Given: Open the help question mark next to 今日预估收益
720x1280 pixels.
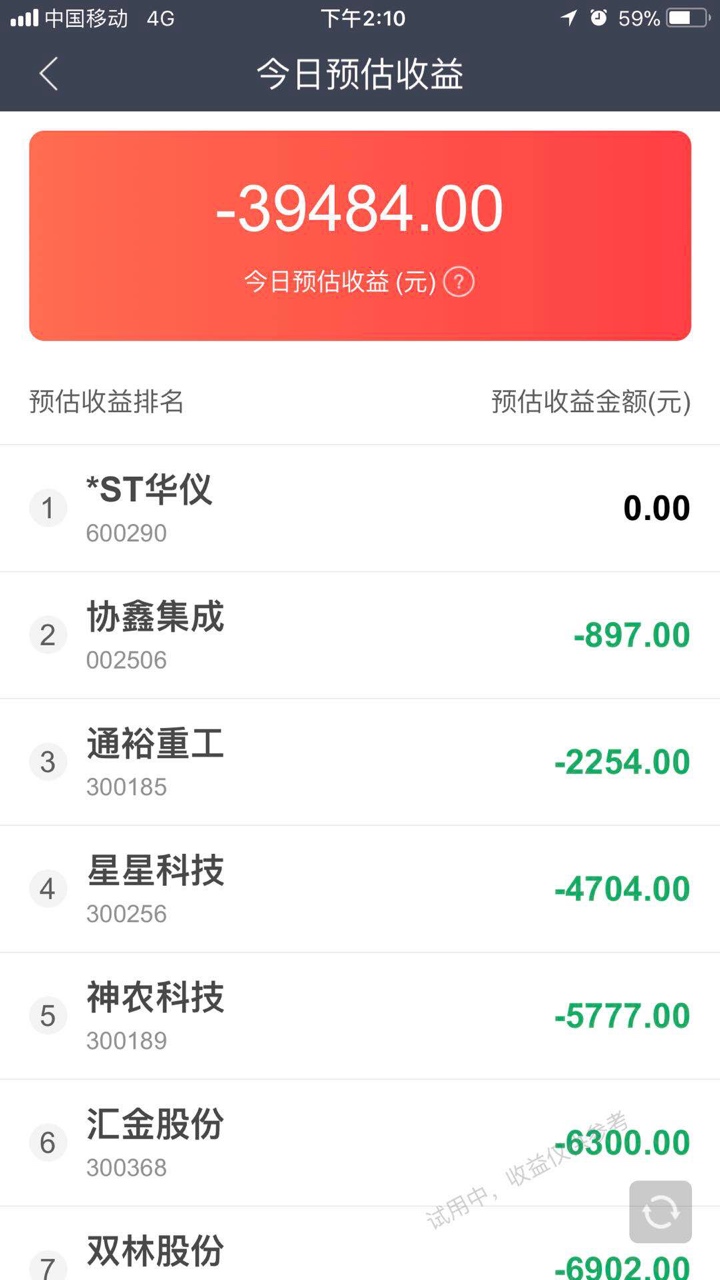Looking at the screenshot, I should pos(458,282).
